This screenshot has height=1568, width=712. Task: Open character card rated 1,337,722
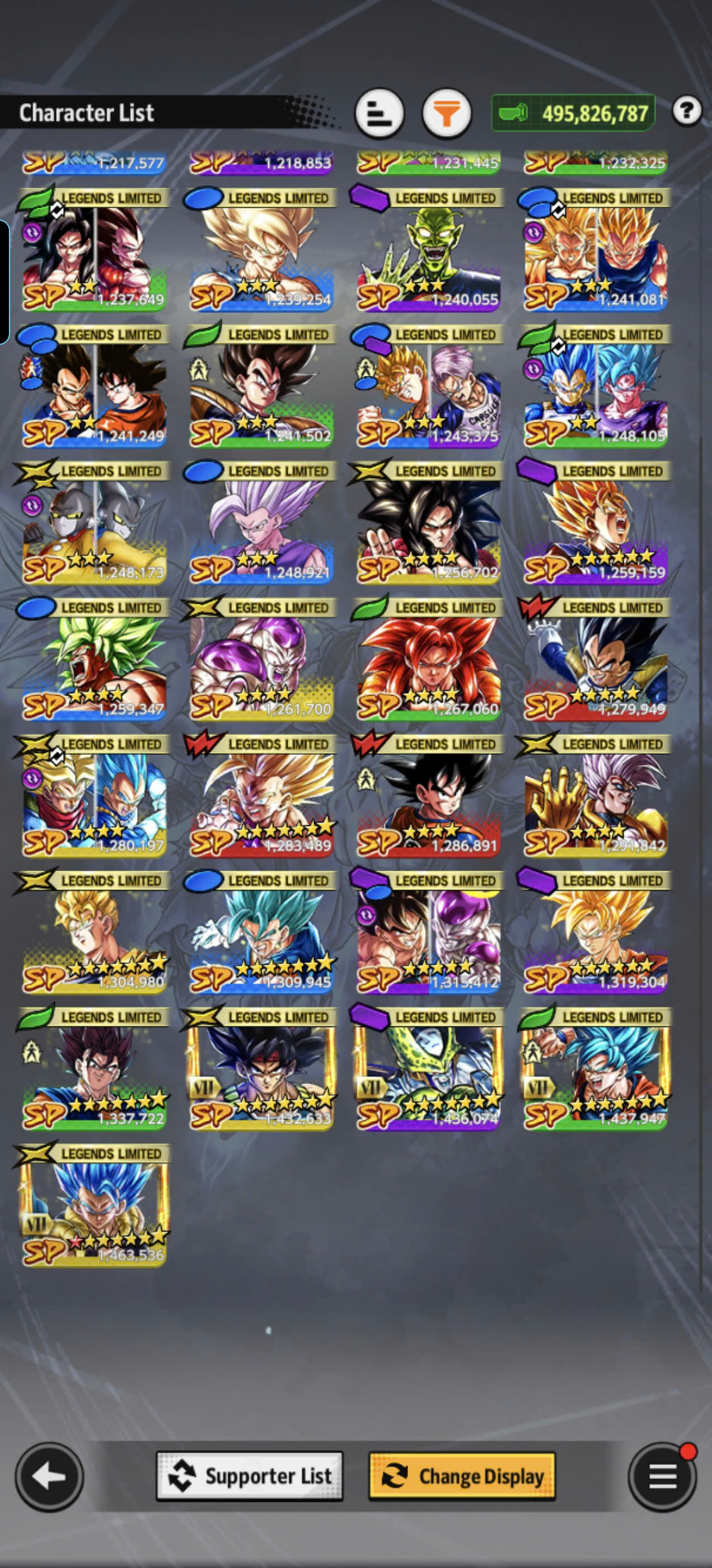pos(93,1069)
